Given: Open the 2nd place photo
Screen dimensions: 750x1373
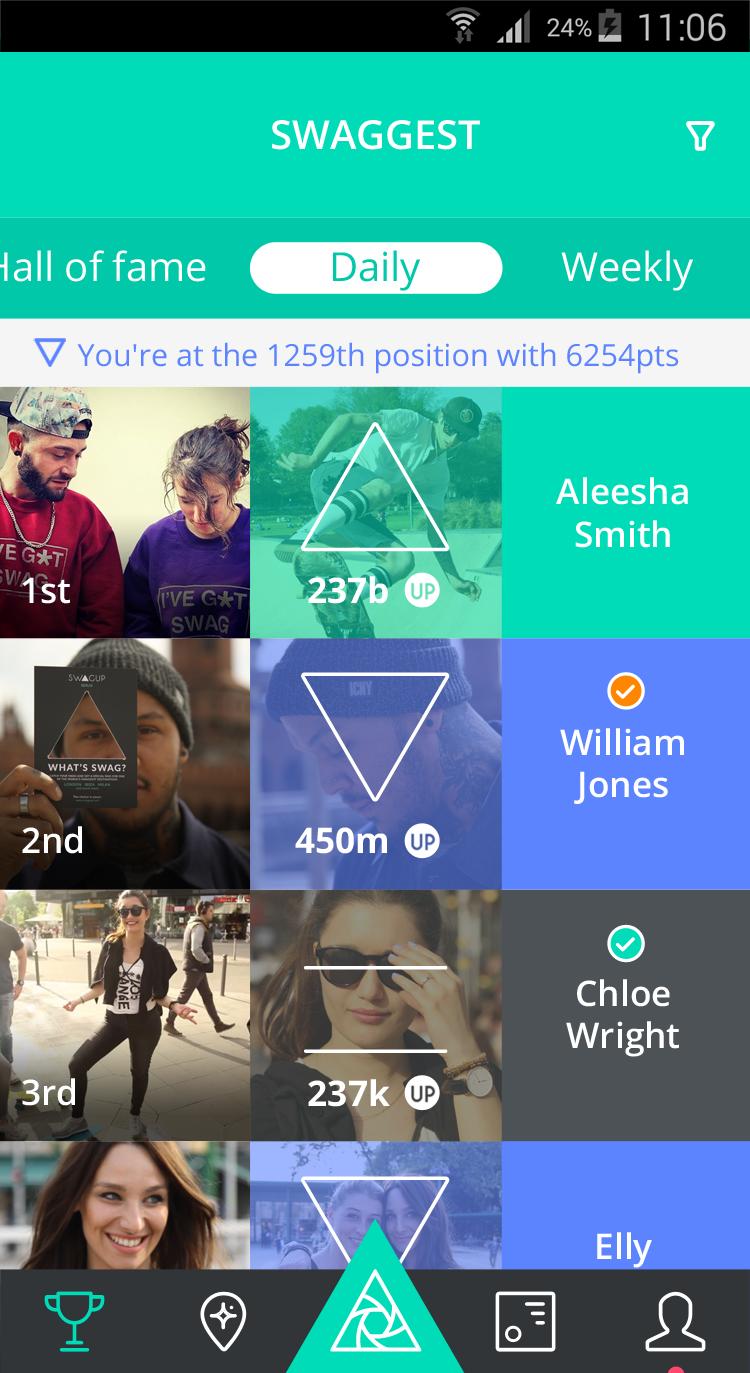Looking at the screenshot, I should tap(125, 764).
